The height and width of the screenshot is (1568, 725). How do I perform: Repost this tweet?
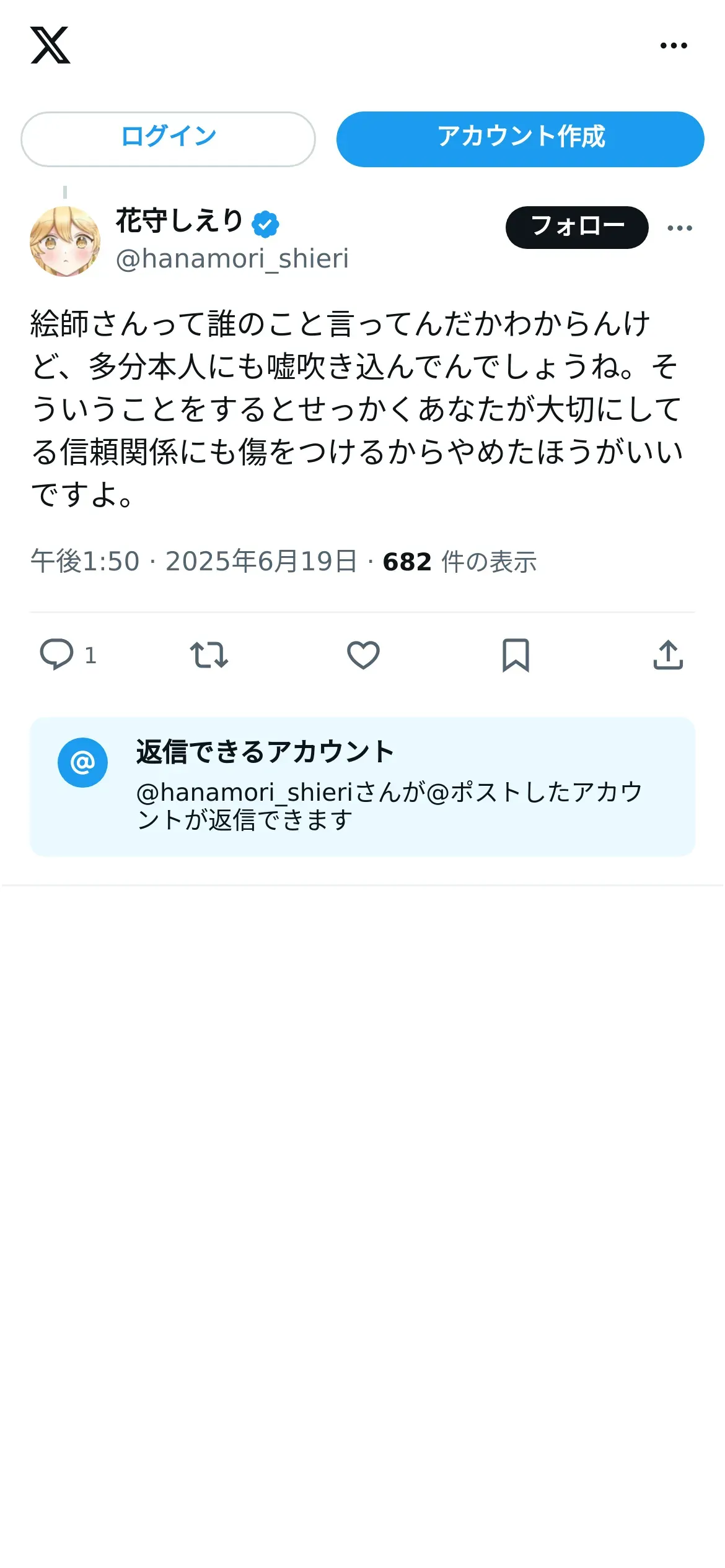point(209,655)
